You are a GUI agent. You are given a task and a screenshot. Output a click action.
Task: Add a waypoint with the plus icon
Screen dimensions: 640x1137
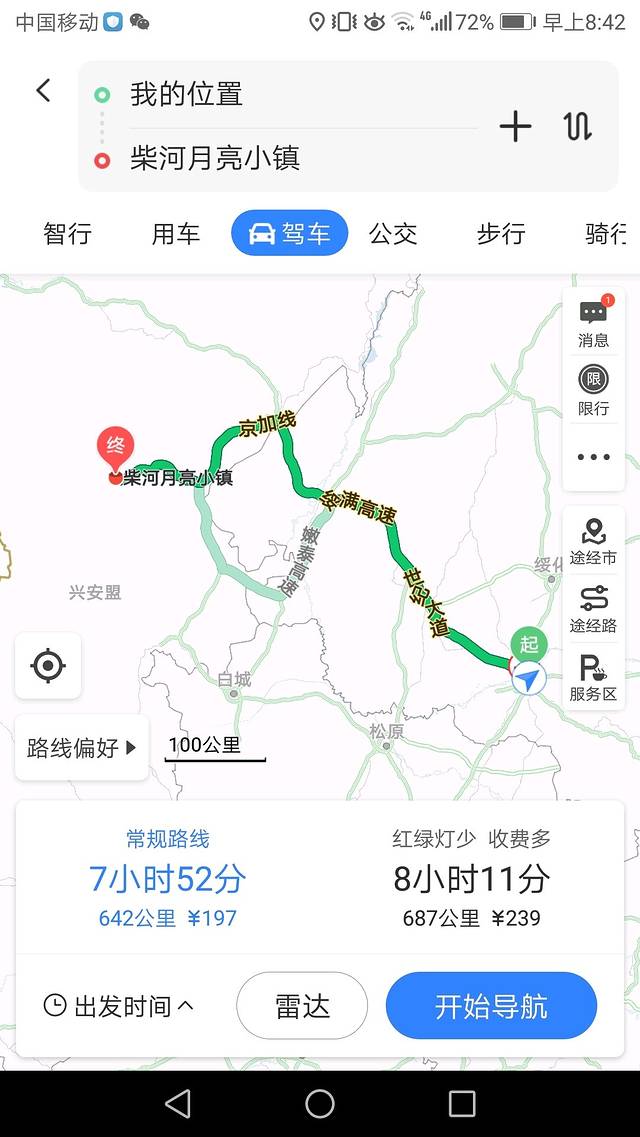click(515, 127)
